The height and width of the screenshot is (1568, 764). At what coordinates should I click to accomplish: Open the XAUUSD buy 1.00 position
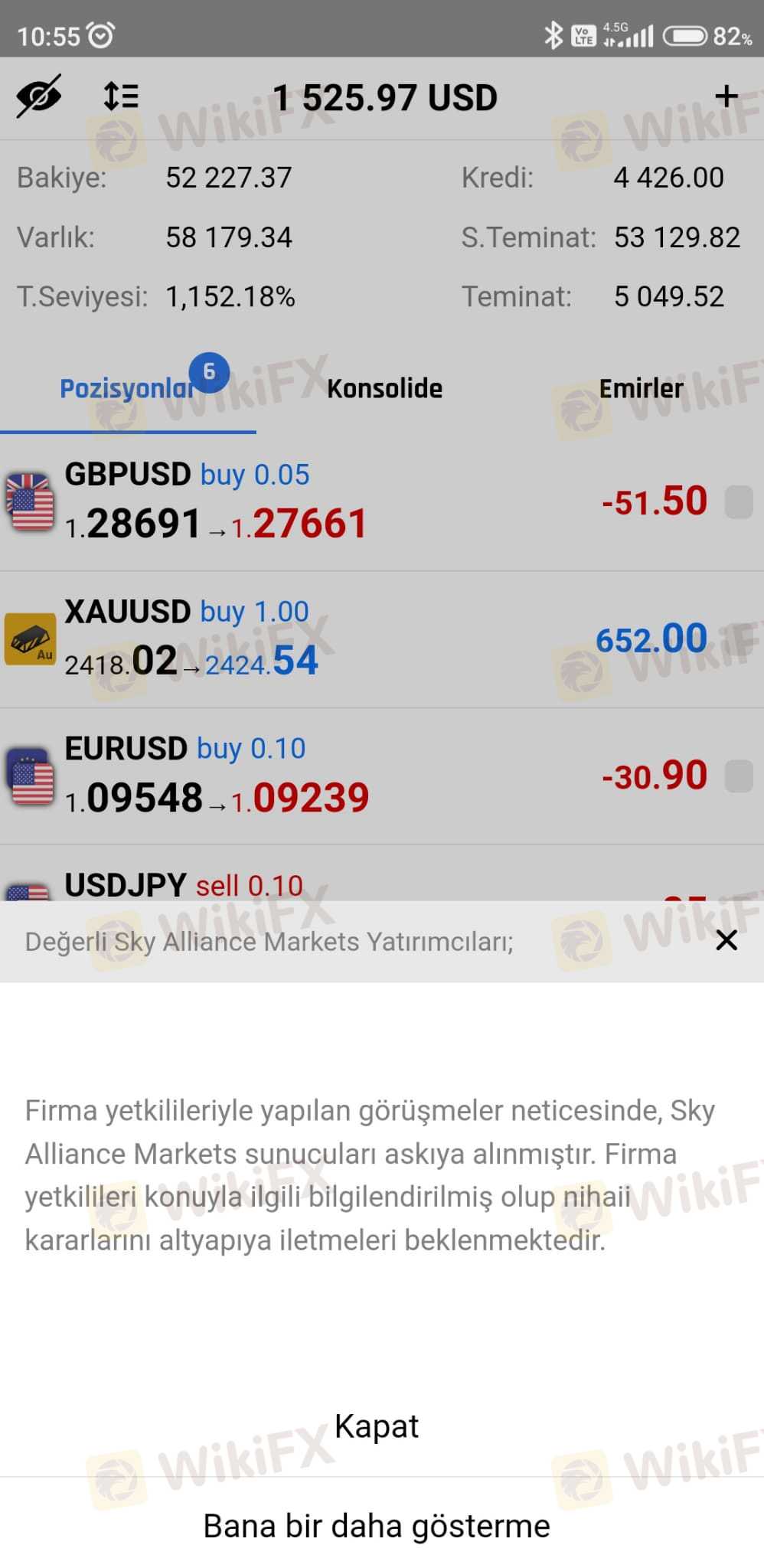306,639
